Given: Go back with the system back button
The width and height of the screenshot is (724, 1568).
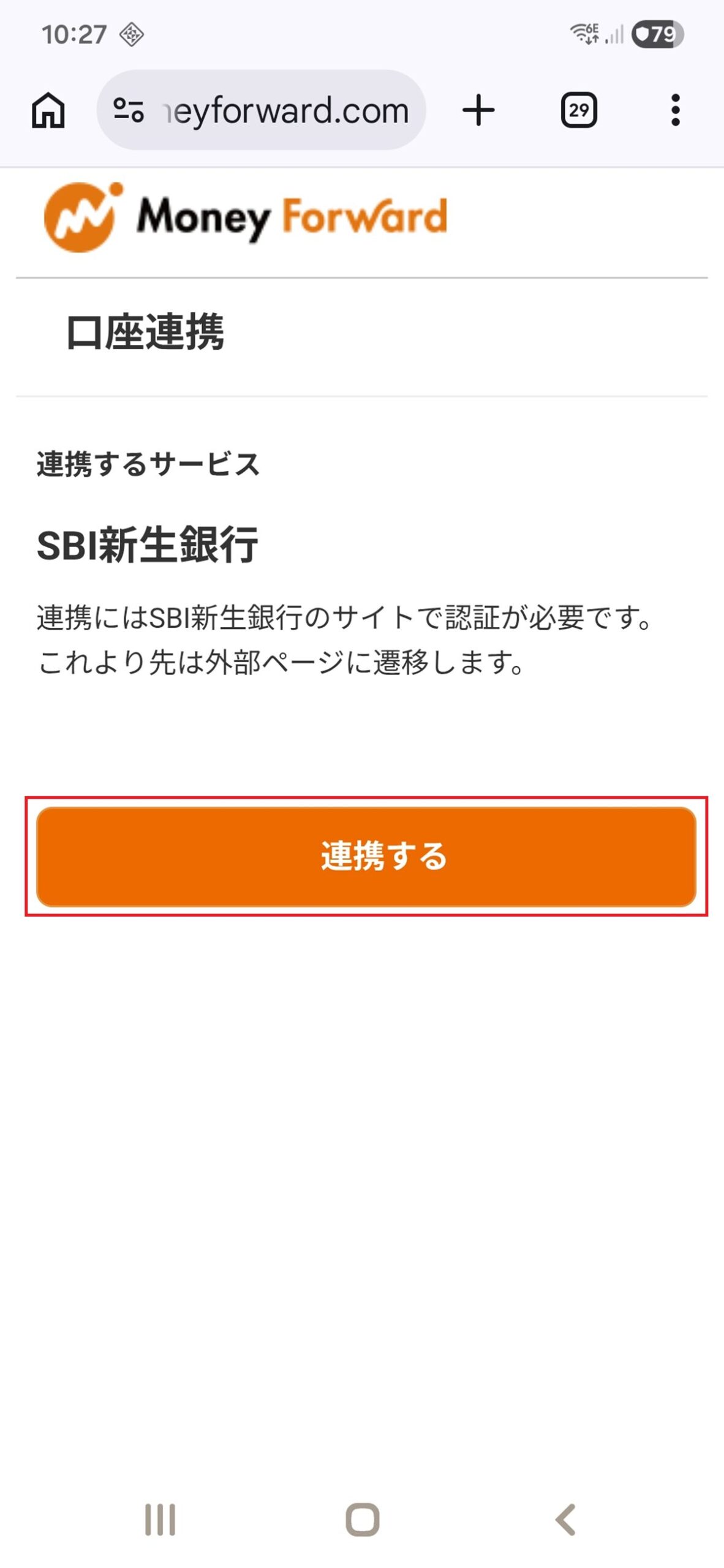Looking at the screenshot, I should click(565, 1520).
